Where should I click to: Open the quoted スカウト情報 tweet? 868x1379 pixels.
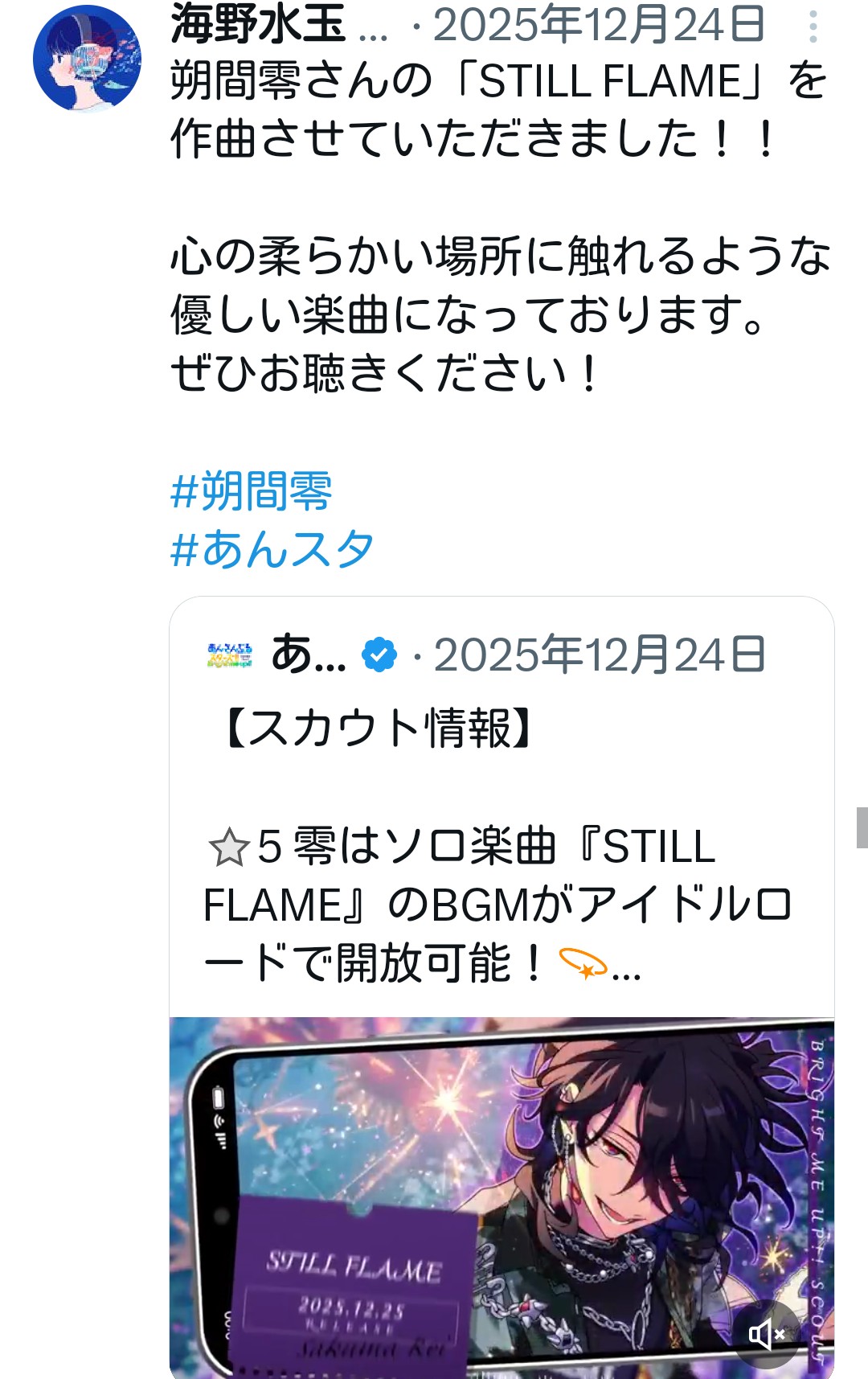click(x=500, y=844)
